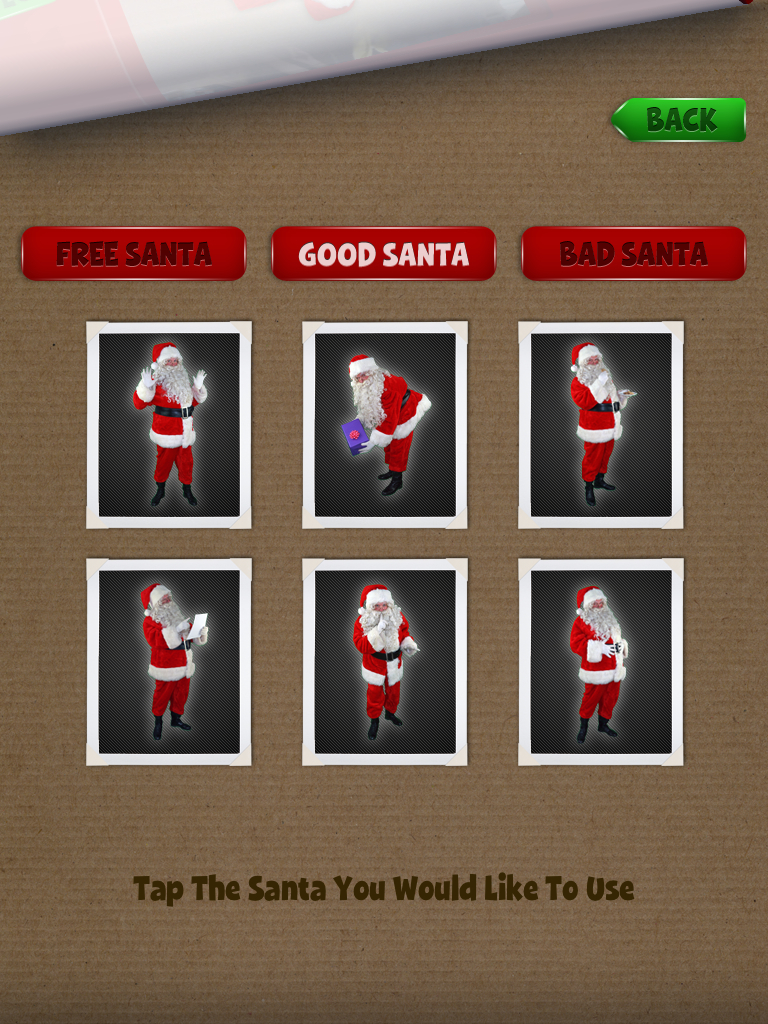Select the Santa reading a letter

coord(169,662)
